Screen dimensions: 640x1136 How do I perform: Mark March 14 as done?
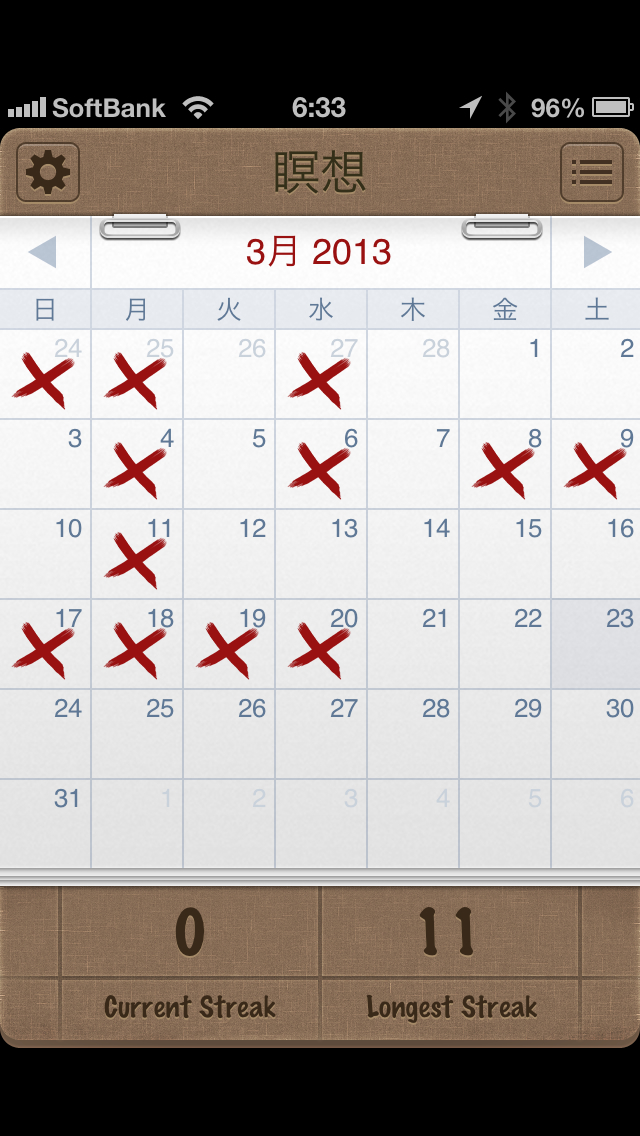click(x=412, y=554)
